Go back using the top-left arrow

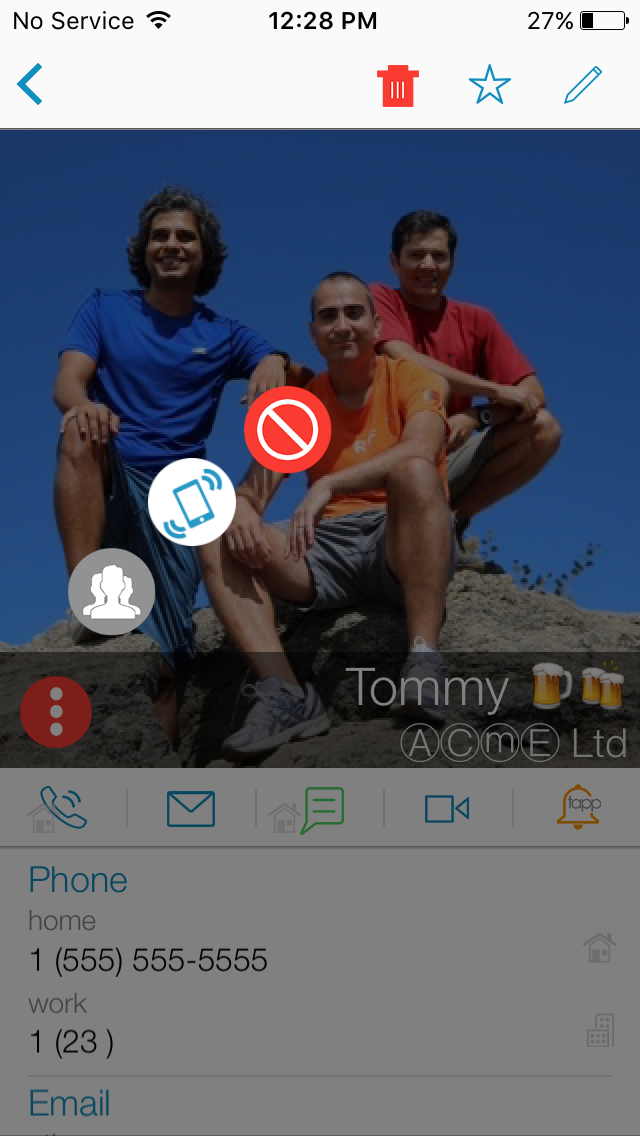(30, 84)
